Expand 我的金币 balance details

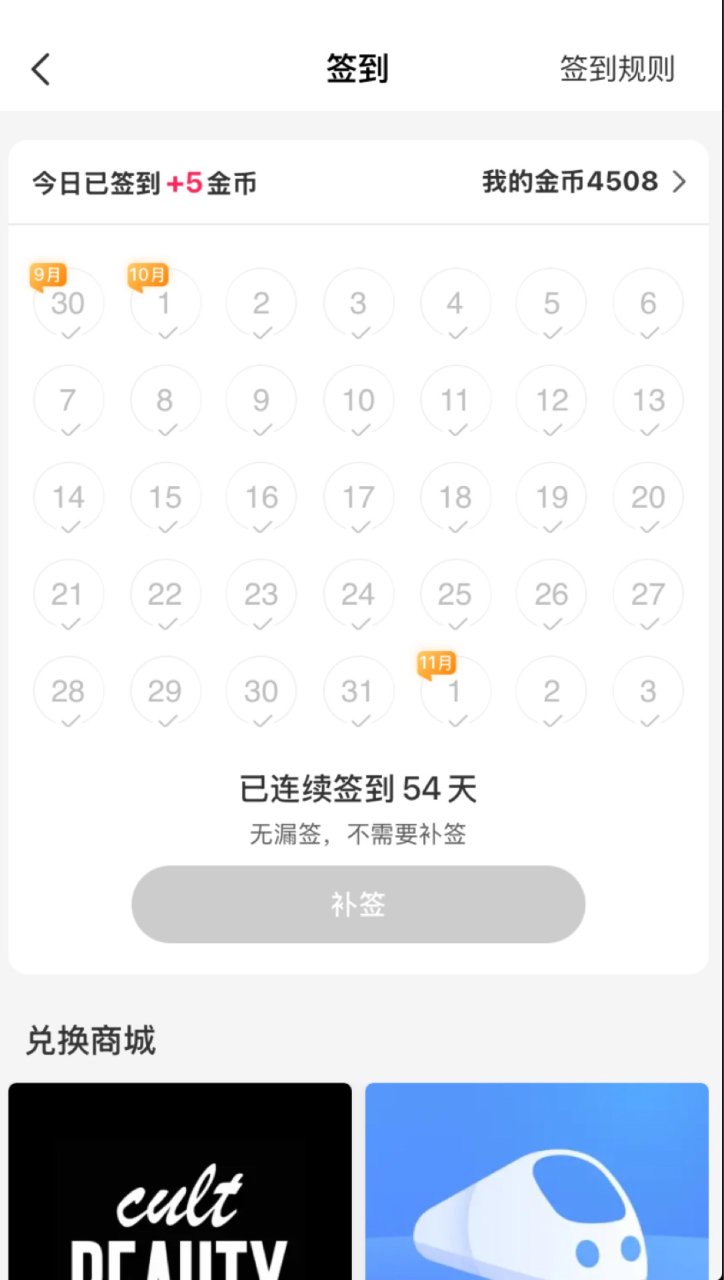point(570,182)
